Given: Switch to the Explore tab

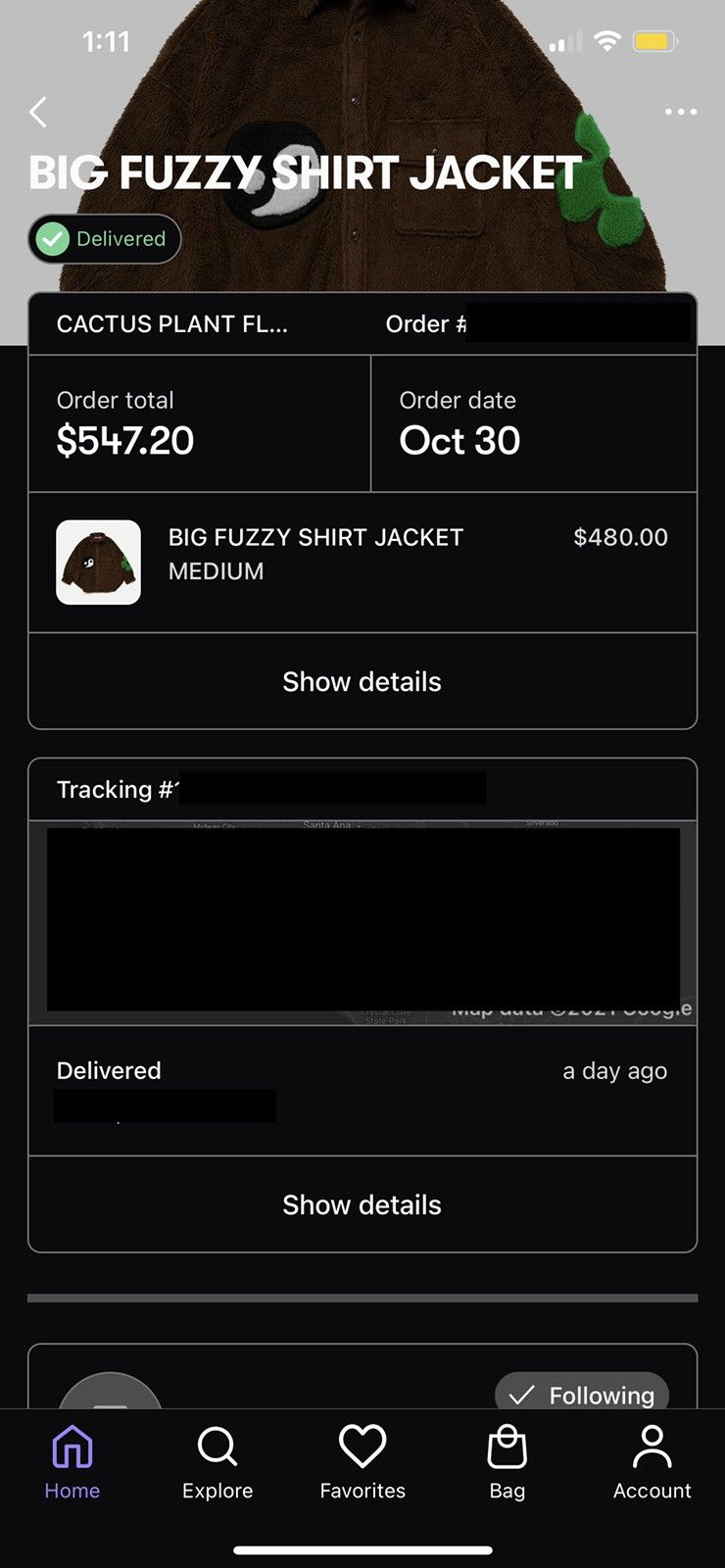Looking at the screenshot, I should point(217,1462).
